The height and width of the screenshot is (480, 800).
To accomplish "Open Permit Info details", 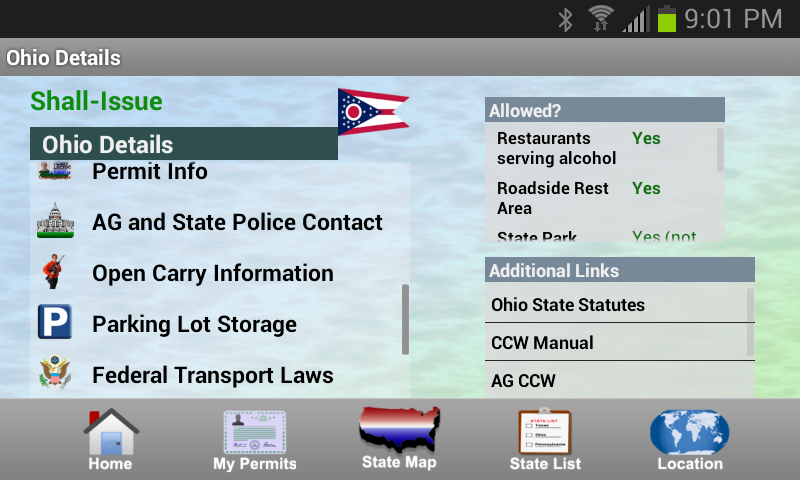I will tap(150, 172).
